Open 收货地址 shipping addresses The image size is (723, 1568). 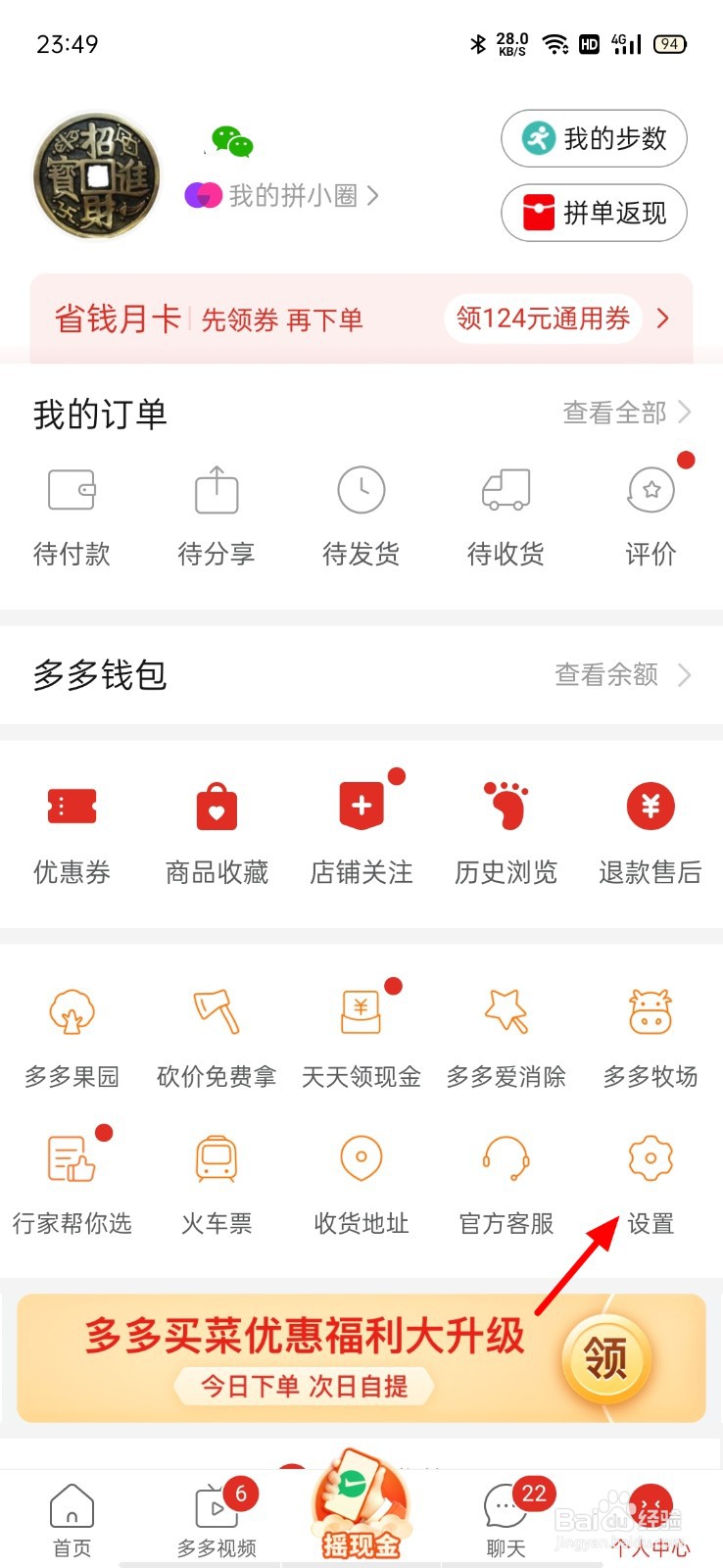(x=361, y=1184)
